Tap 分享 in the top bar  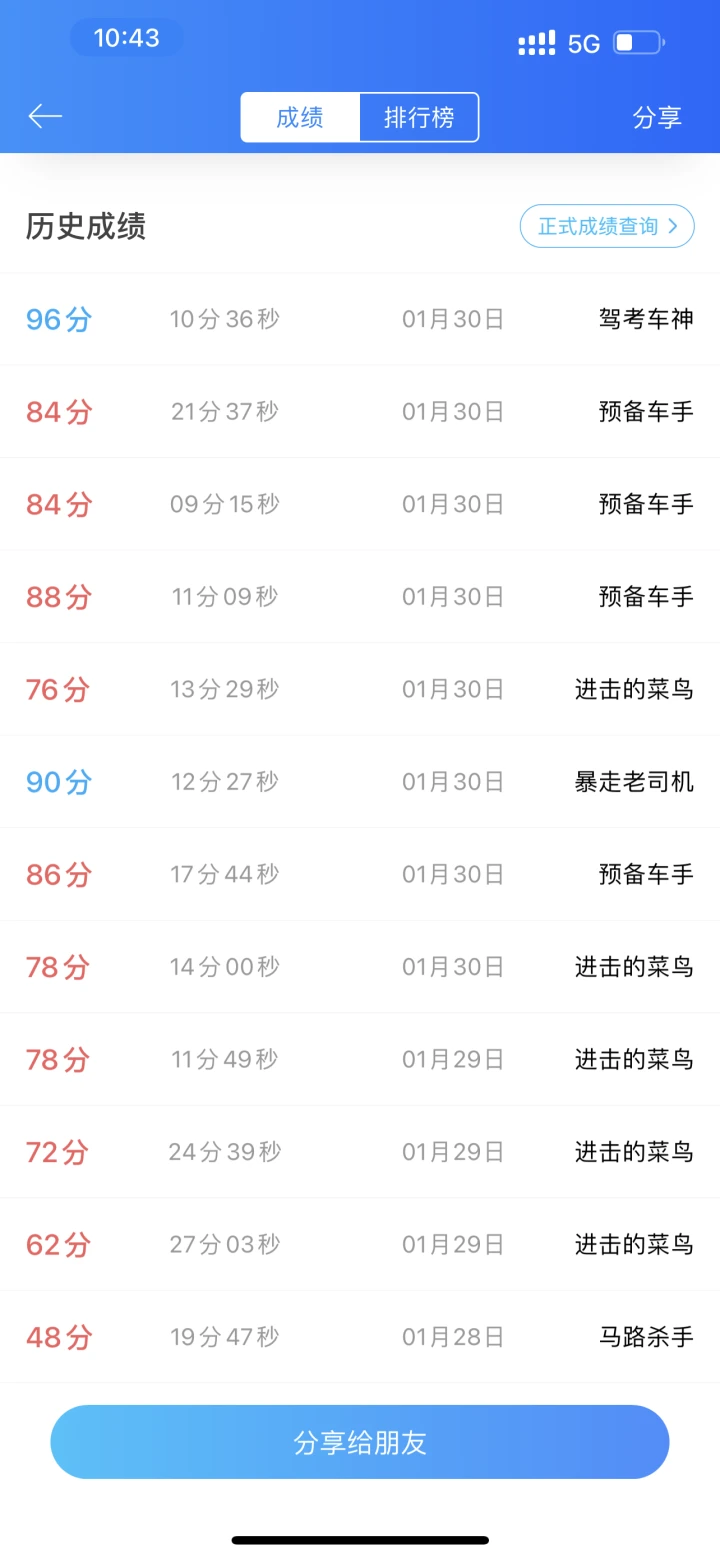(x=657, y=118)
